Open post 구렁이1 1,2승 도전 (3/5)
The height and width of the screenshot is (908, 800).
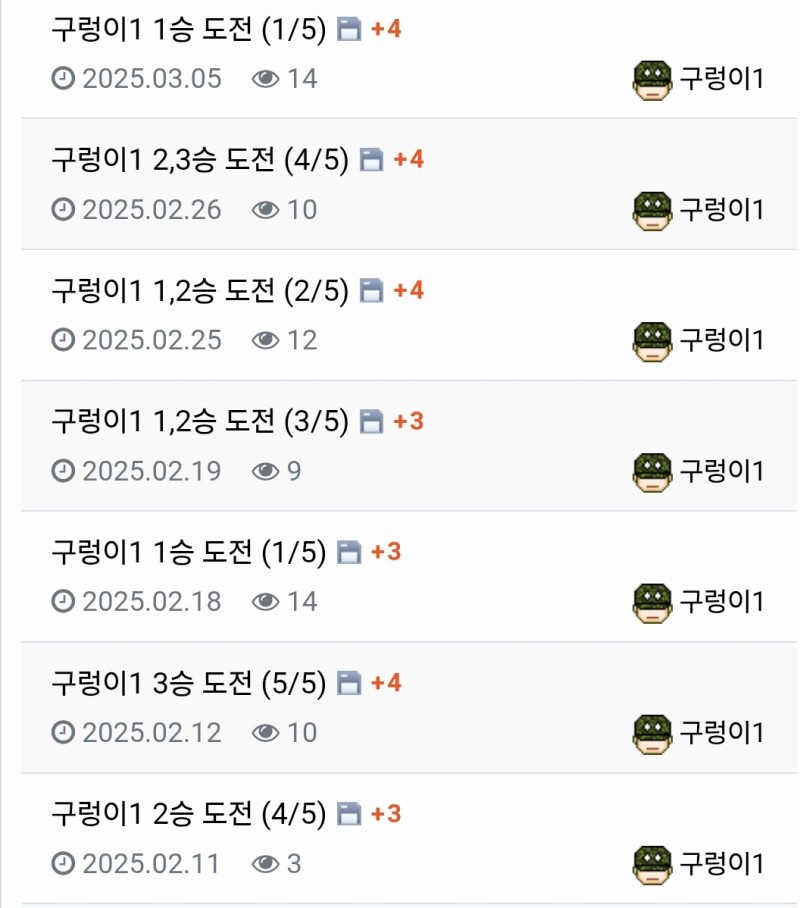pos(200,422)
